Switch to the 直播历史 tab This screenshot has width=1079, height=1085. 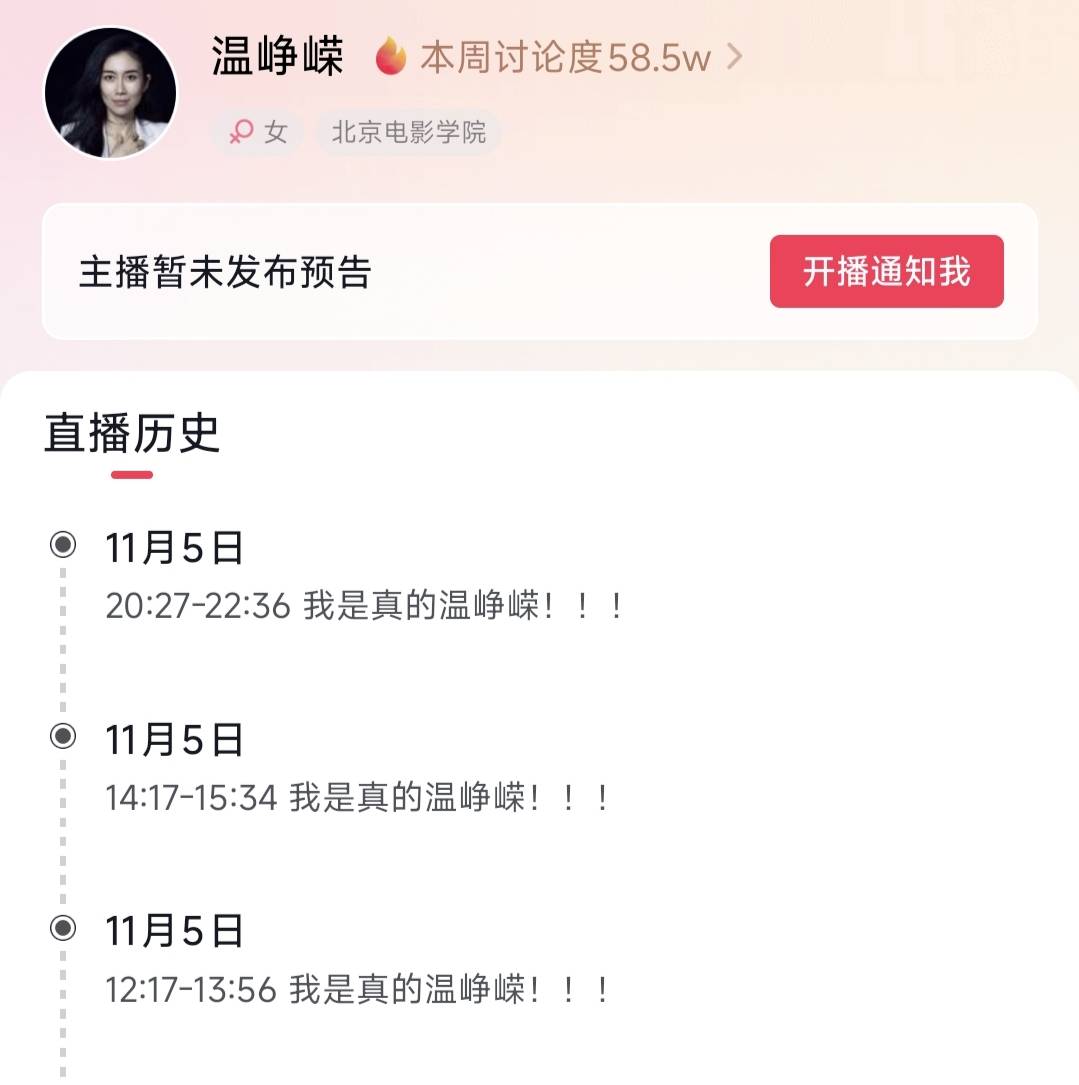point(131,434)
